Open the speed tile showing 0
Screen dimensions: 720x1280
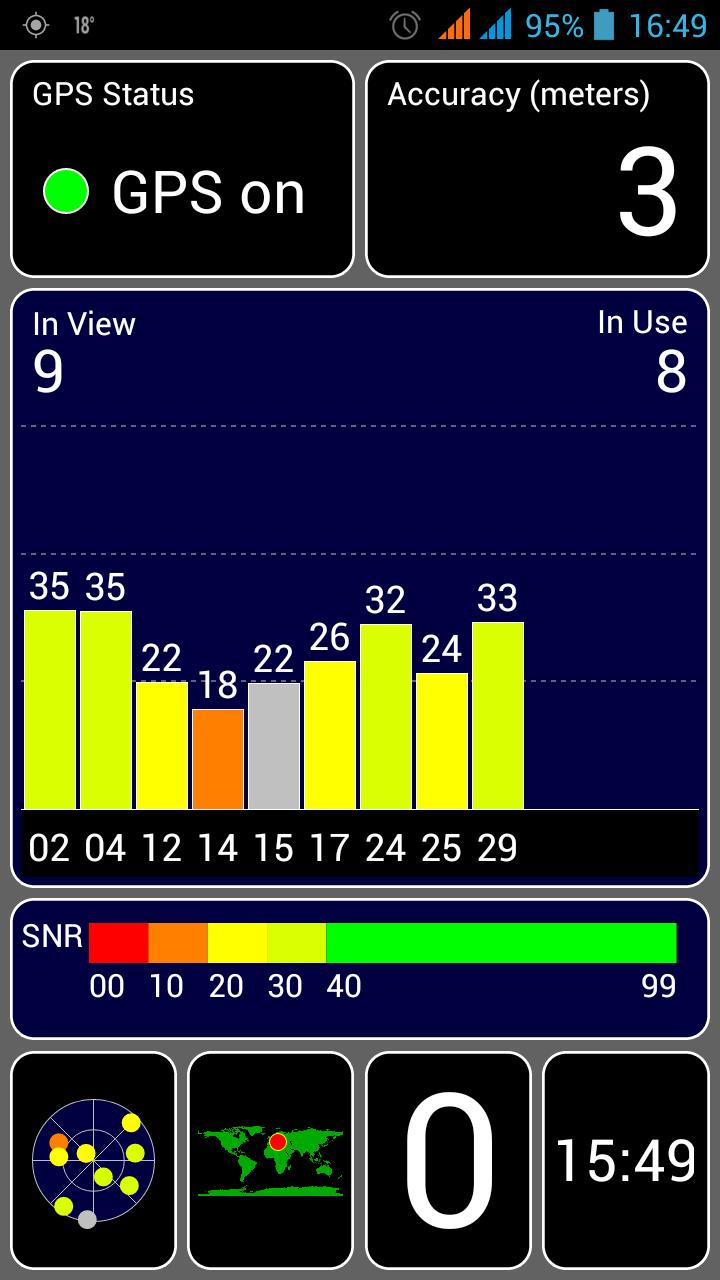coord(448,1160)
